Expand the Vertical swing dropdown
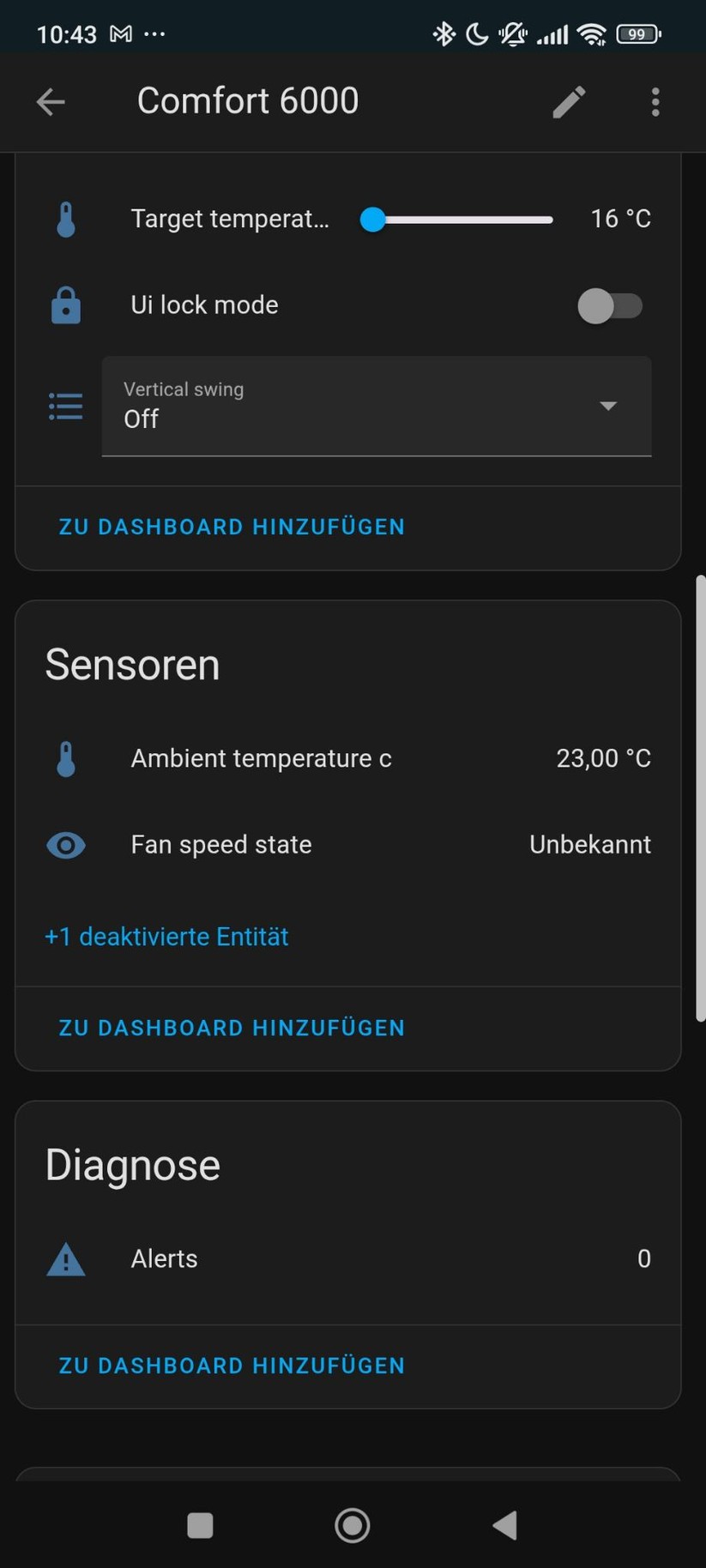 pos(377,406)
